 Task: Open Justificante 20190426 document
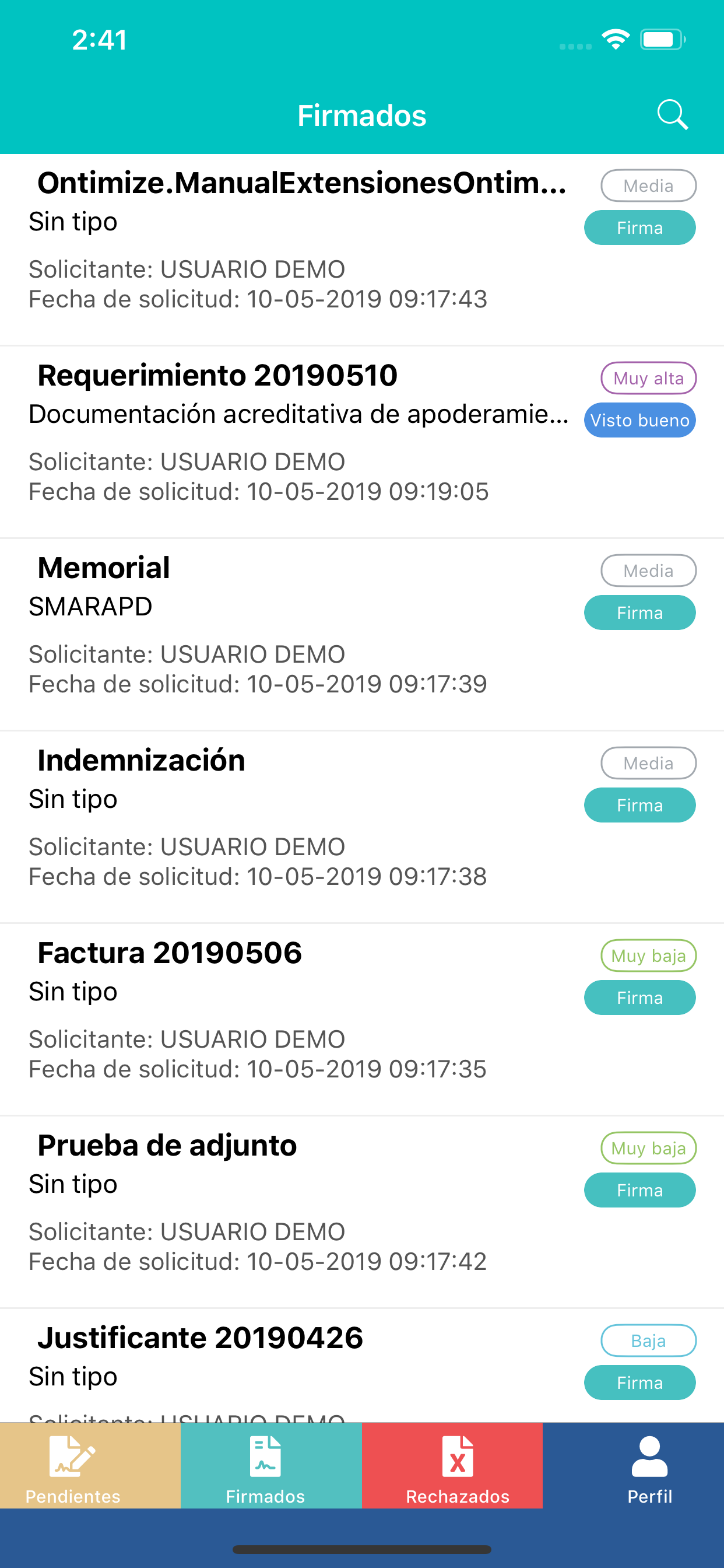pos(362,1366)
